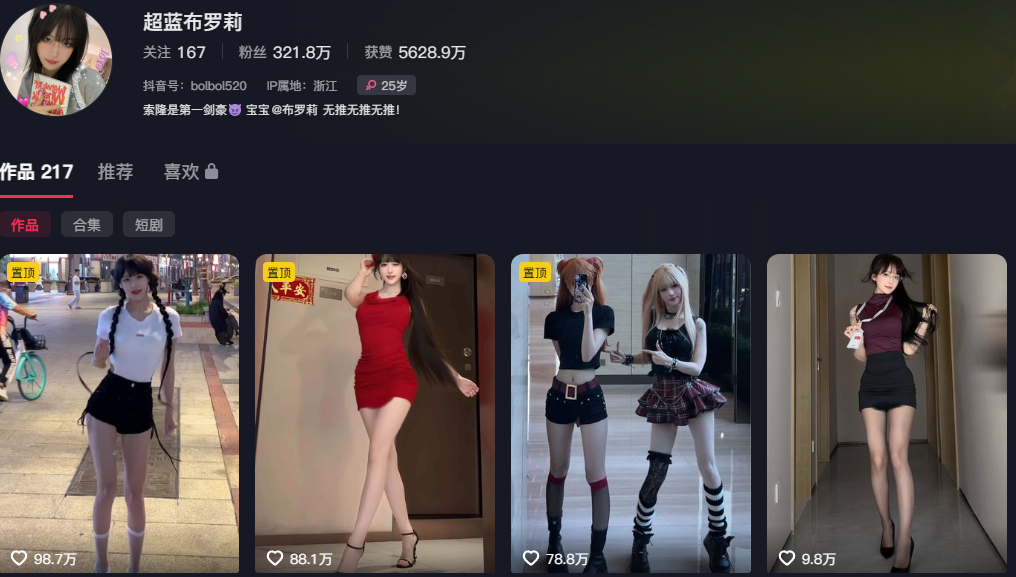Screen dimensions: 1016x577
Task: Open the pinned video with 78.8万 likes
Action: (x=631, y=410)
